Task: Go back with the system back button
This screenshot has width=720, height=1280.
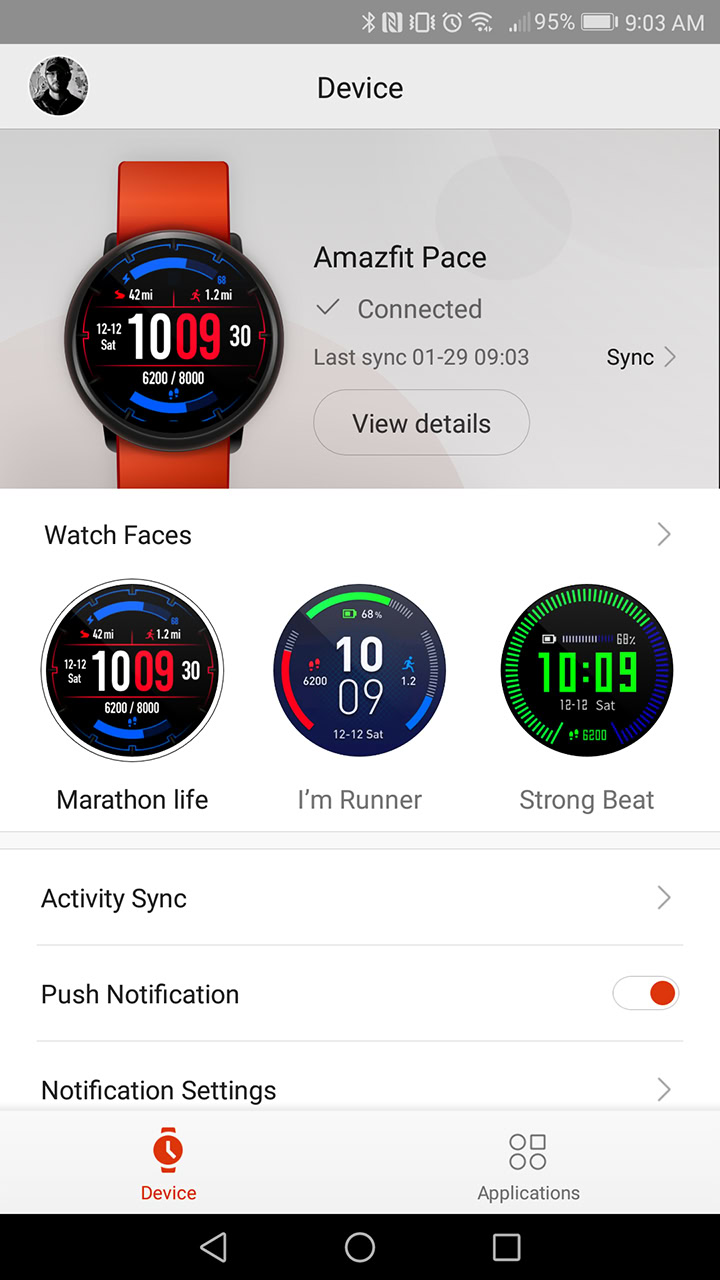Action: pyautogui.click(x=213, y=1246)
